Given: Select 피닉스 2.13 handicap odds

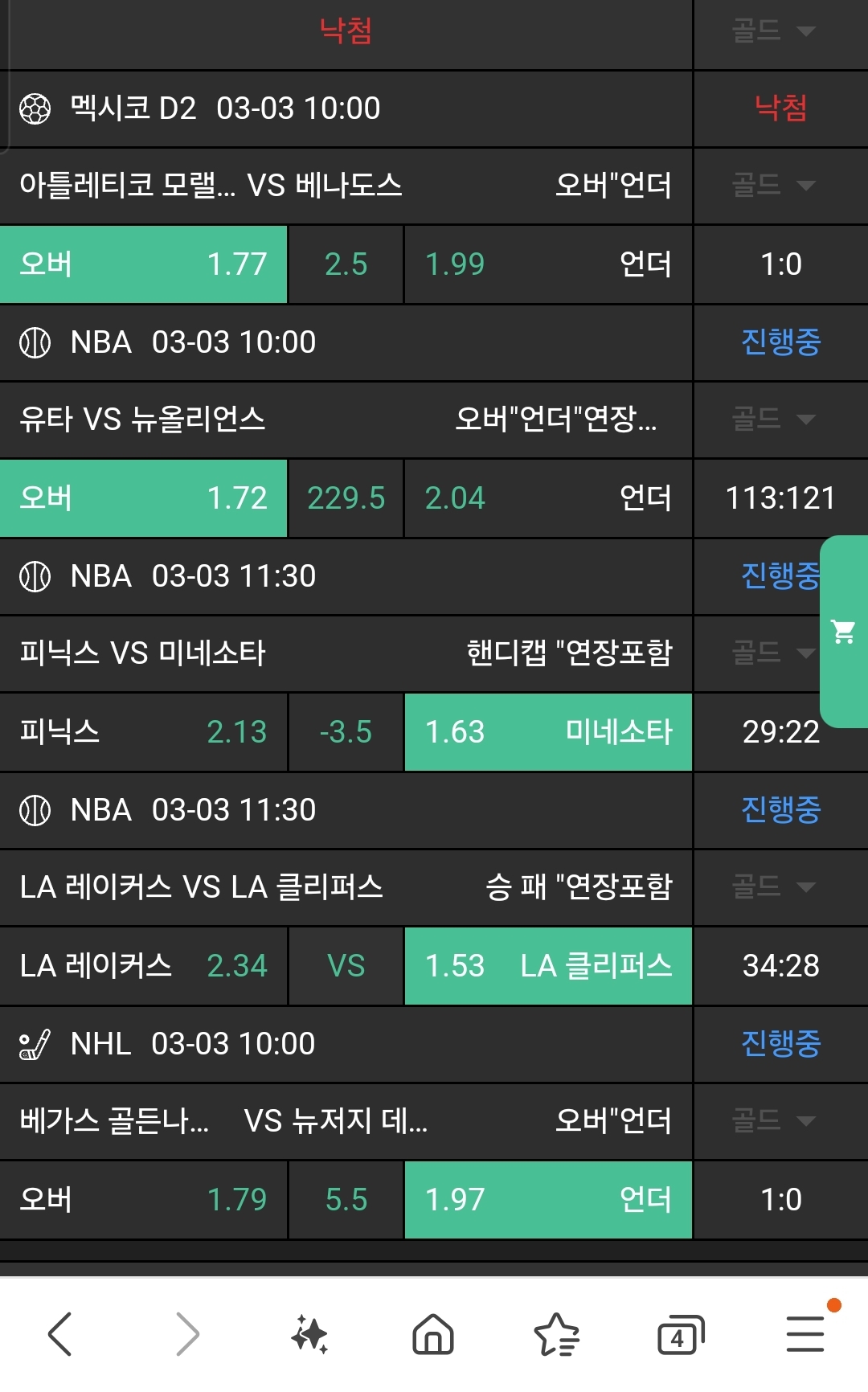Looking at the screenshot, I should point(143,732).
